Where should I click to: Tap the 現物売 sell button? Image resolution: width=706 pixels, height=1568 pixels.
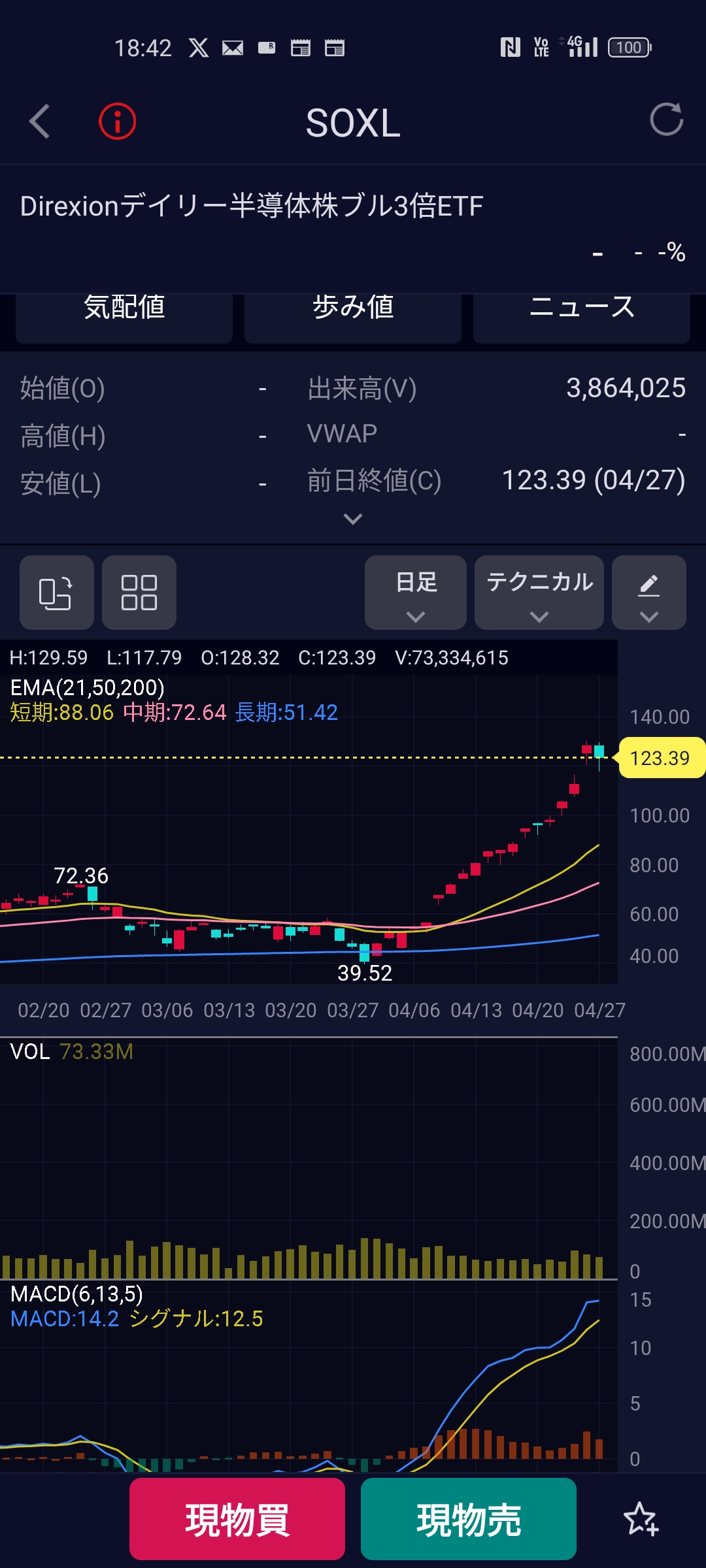point(469,1520)
